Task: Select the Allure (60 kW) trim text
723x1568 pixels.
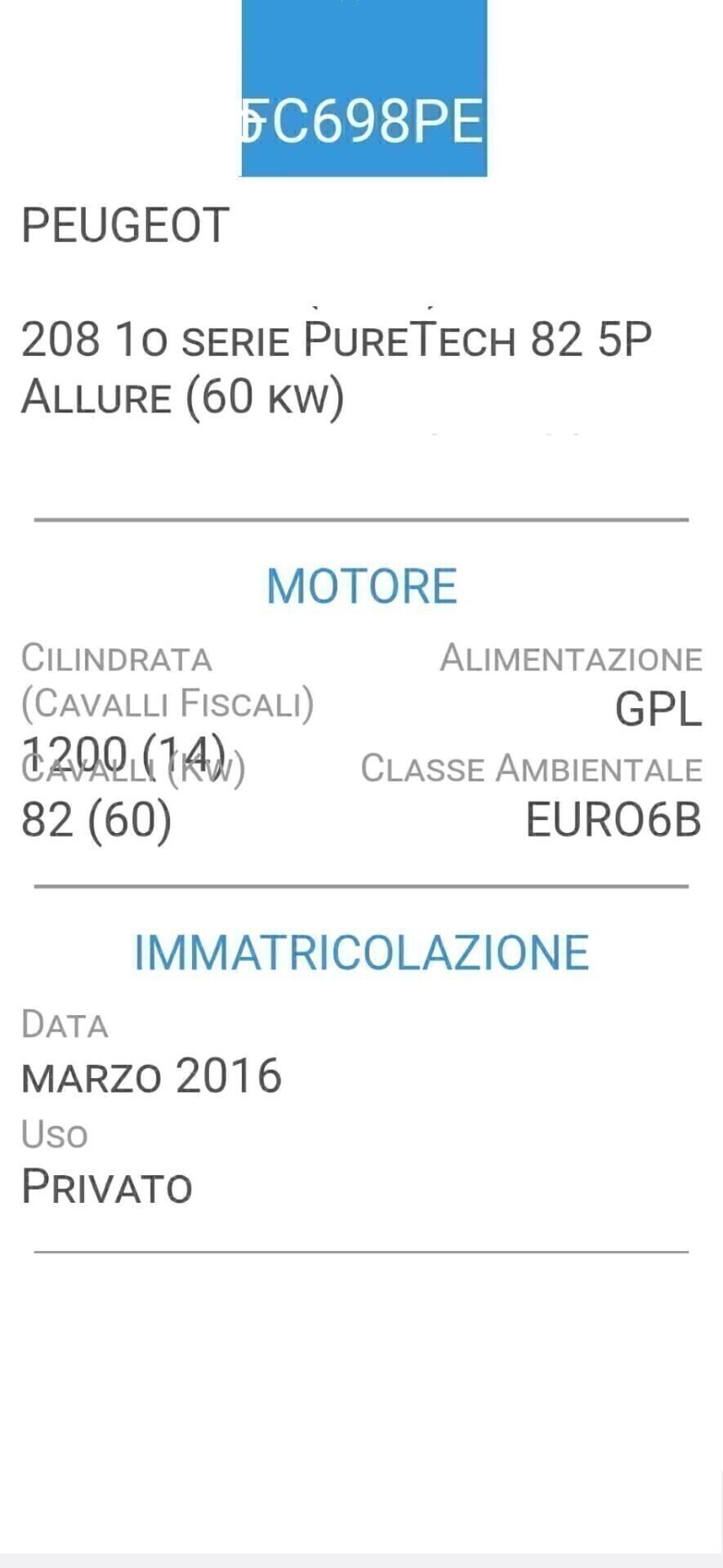Action: pyautogui.click(x=181, y=398)
